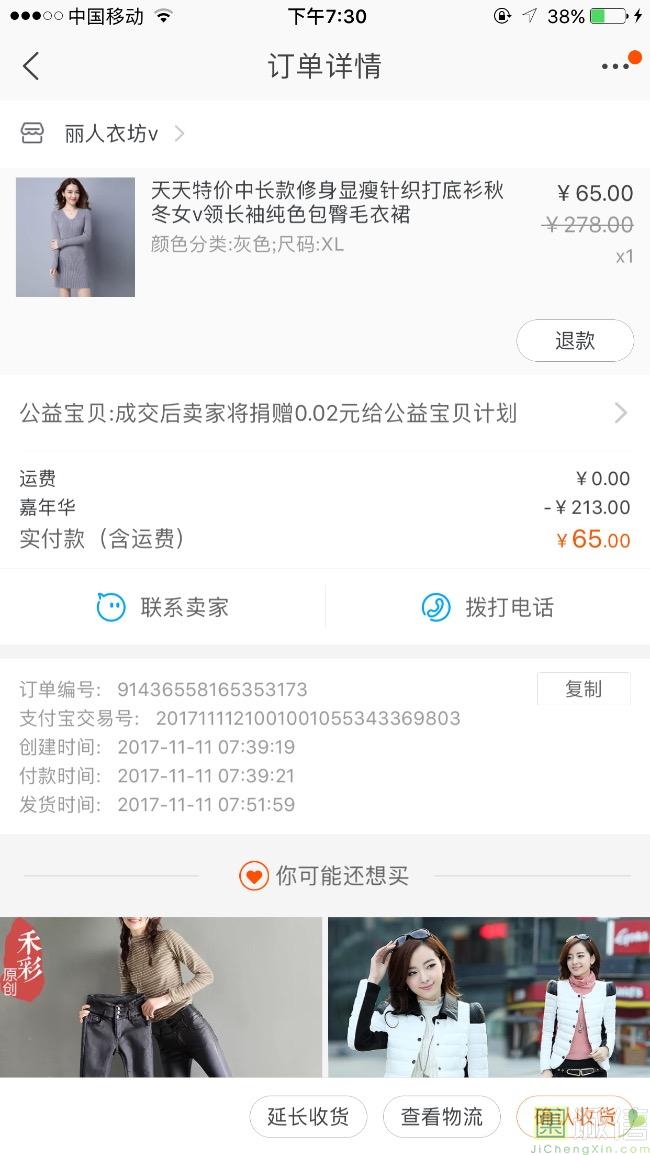The height and width of the screenshot is (1155, 650).
Task: Open the recommended white jacket item
Action: (x=488, y=997)
